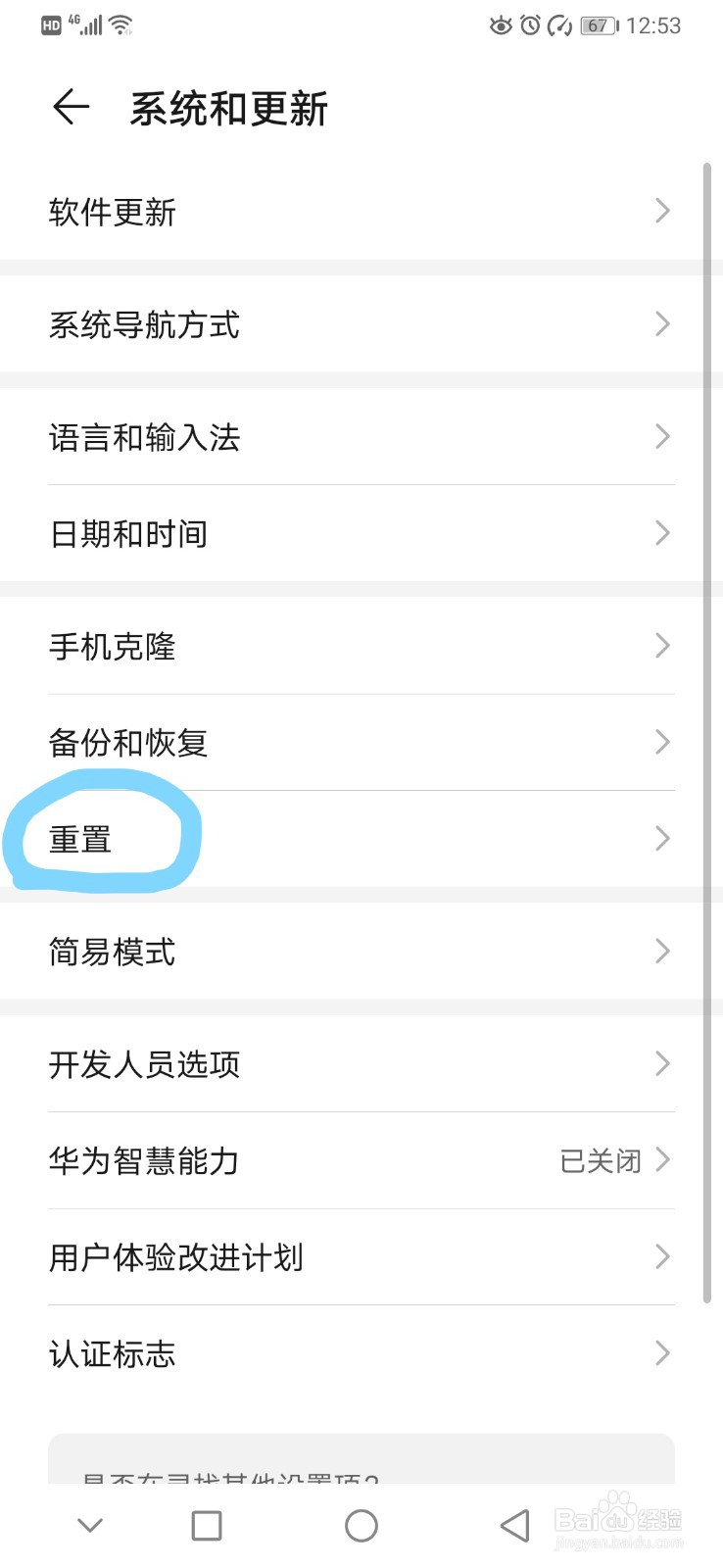
Task: Tap the data saver icon in status bar
Action: click(x=560, y=26)
